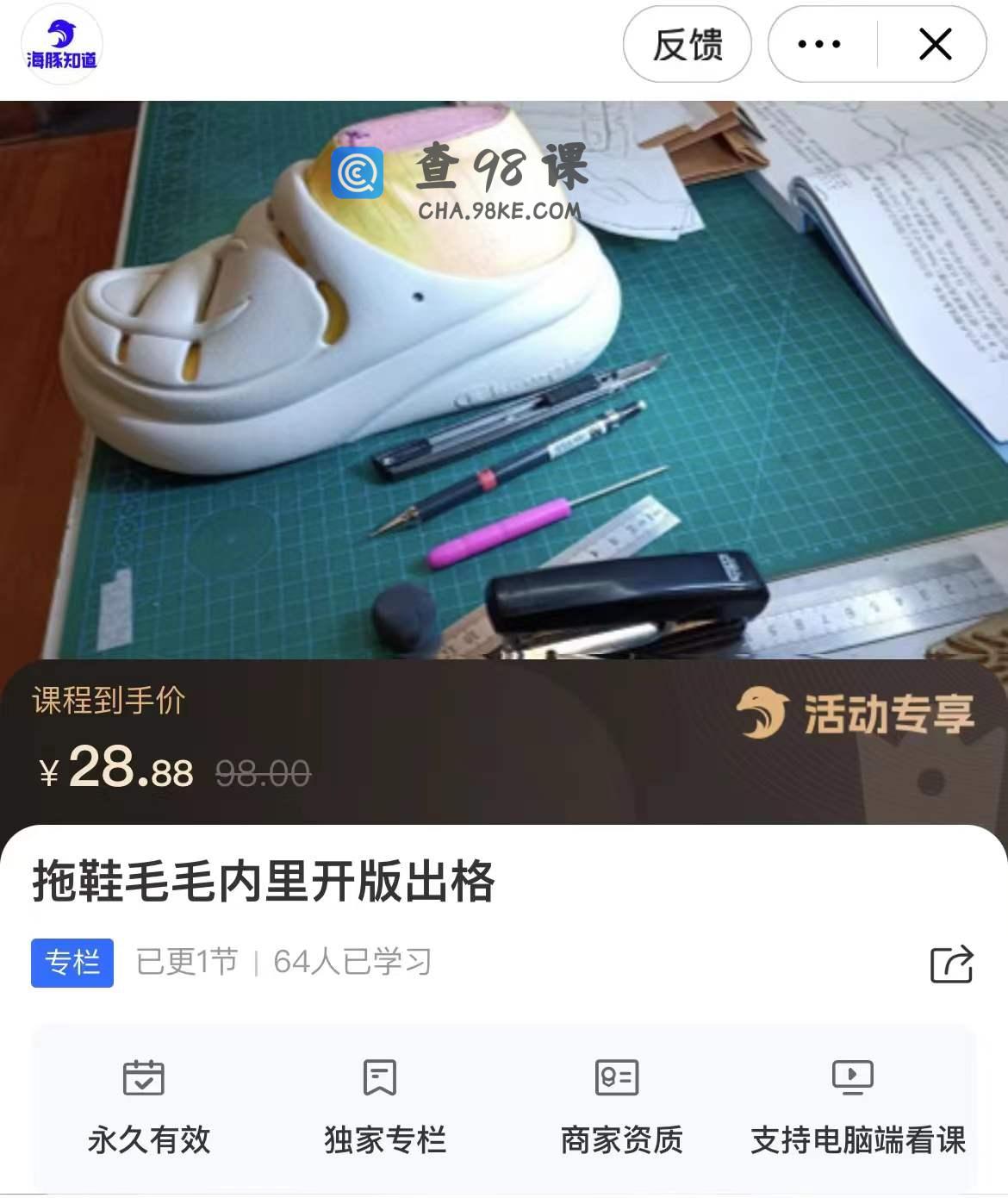
Task: Close the mini program page
Action: click(x=935, y=45)
